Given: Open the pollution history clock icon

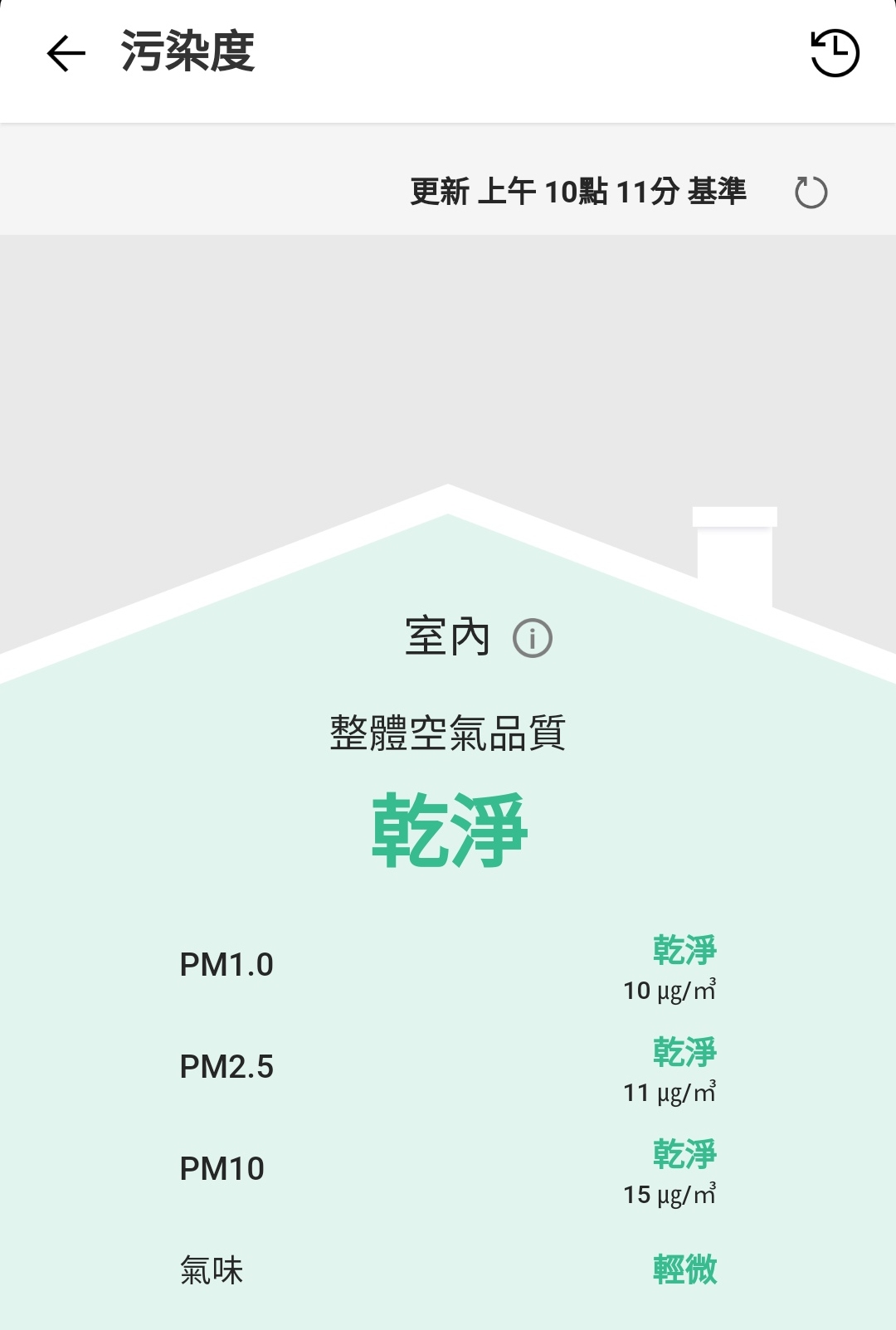Looking at the screenshot, I should point(834,54).
